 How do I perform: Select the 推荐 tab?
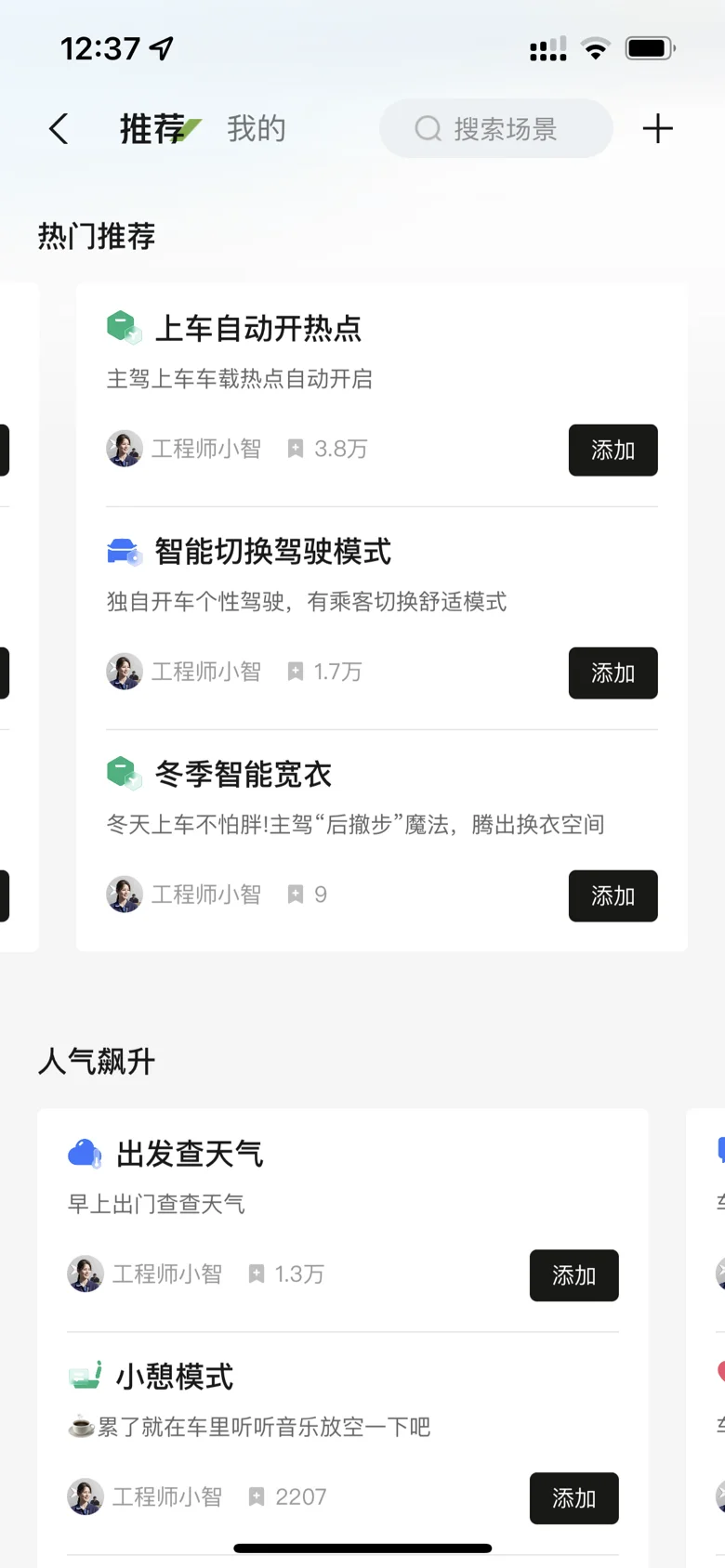[x=153, y=129]
